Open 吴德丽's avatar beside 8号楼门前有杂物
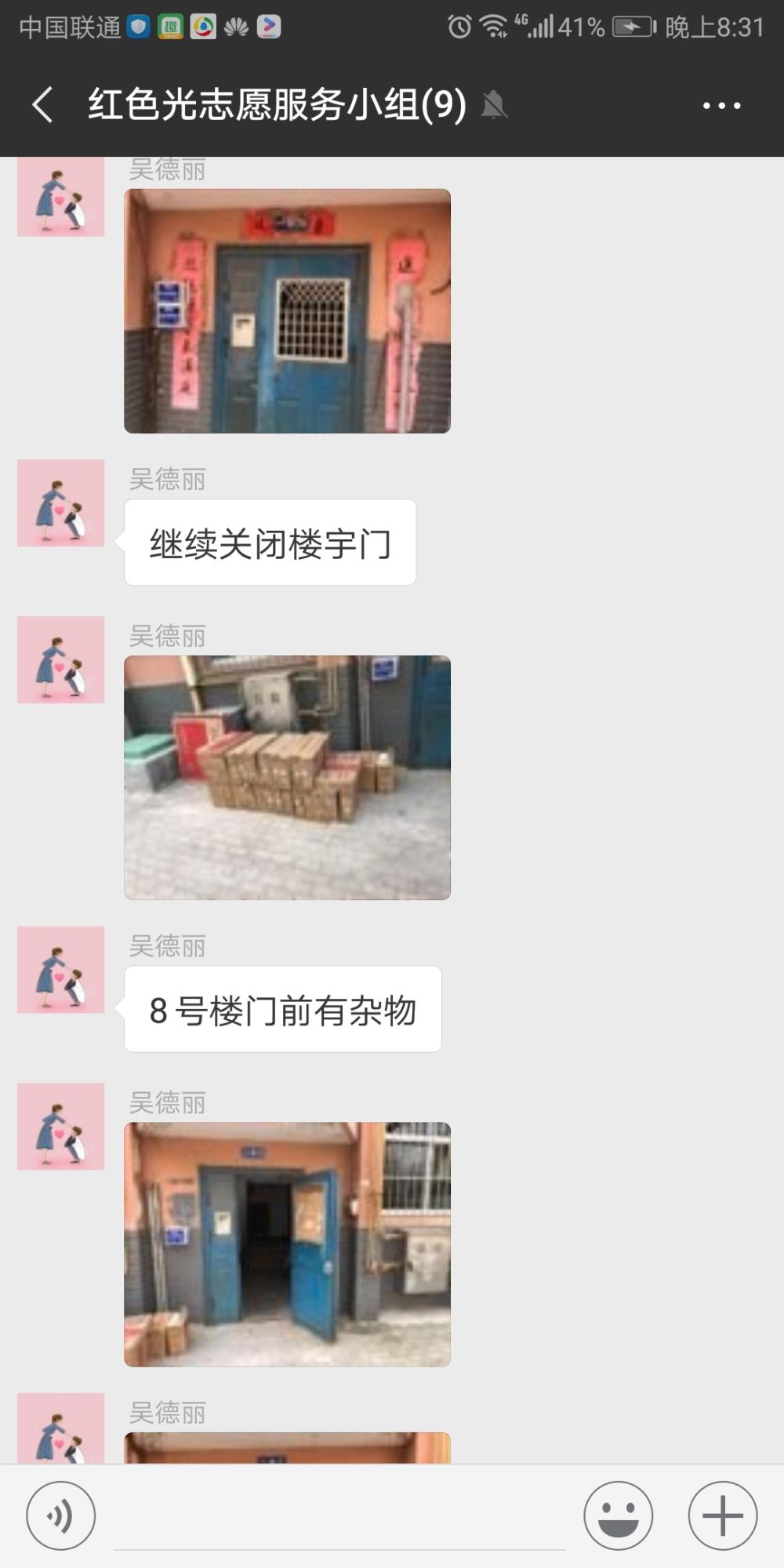The height and width of the screenshot is (1568, 784). (61, 970)
